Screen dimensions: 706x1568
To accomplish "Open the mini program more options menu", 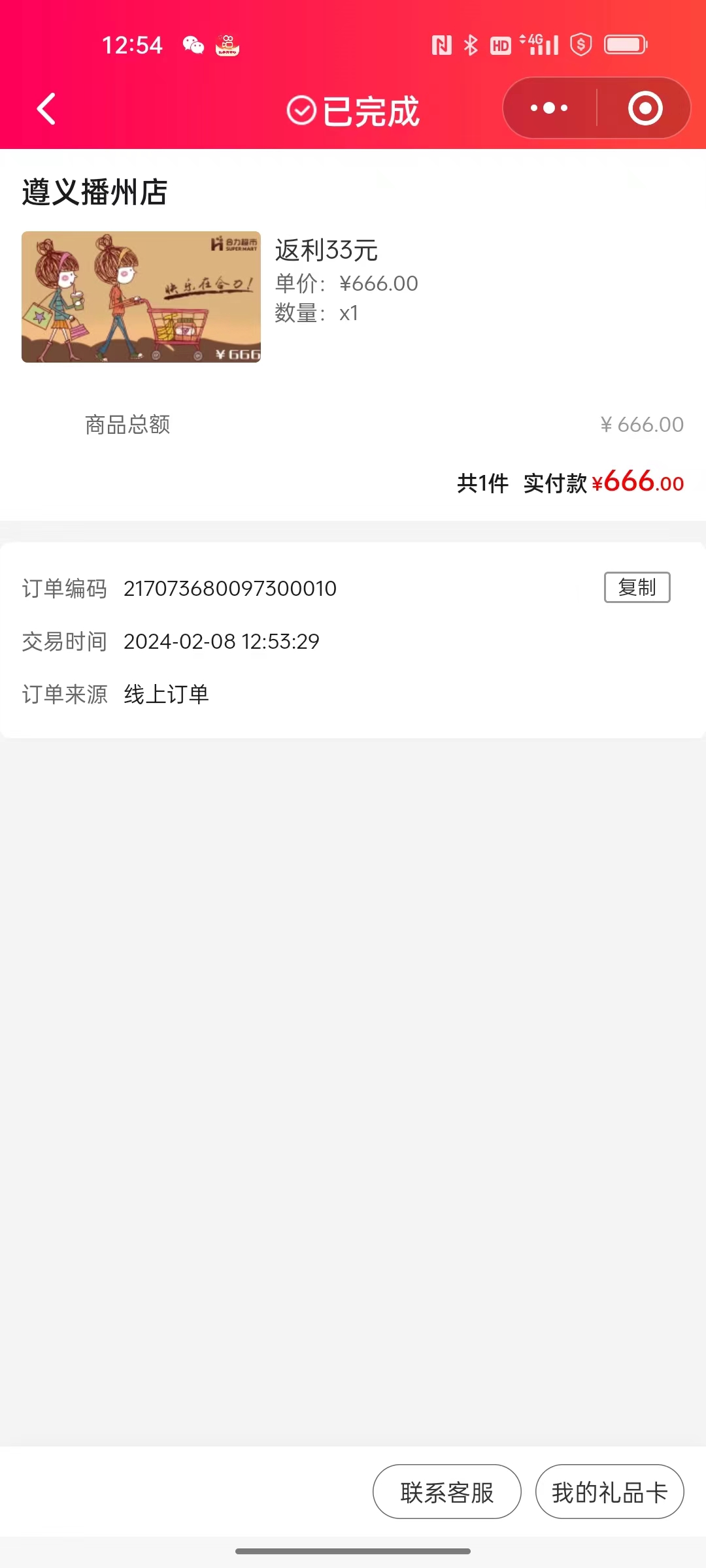I will click(x=549, y=108).
